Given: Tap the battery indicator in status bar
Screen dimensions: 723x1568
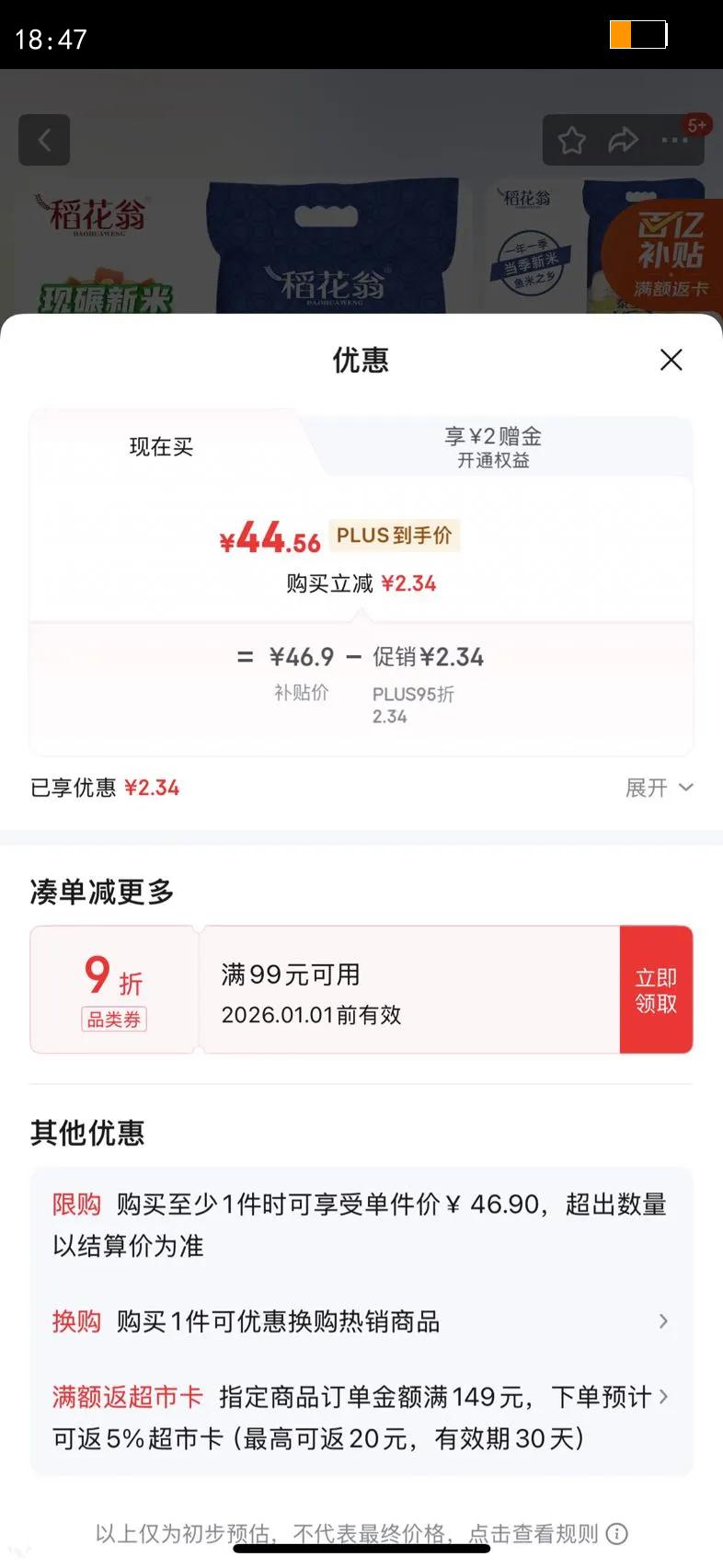Looking at the screenshot, I should [638, 34].
